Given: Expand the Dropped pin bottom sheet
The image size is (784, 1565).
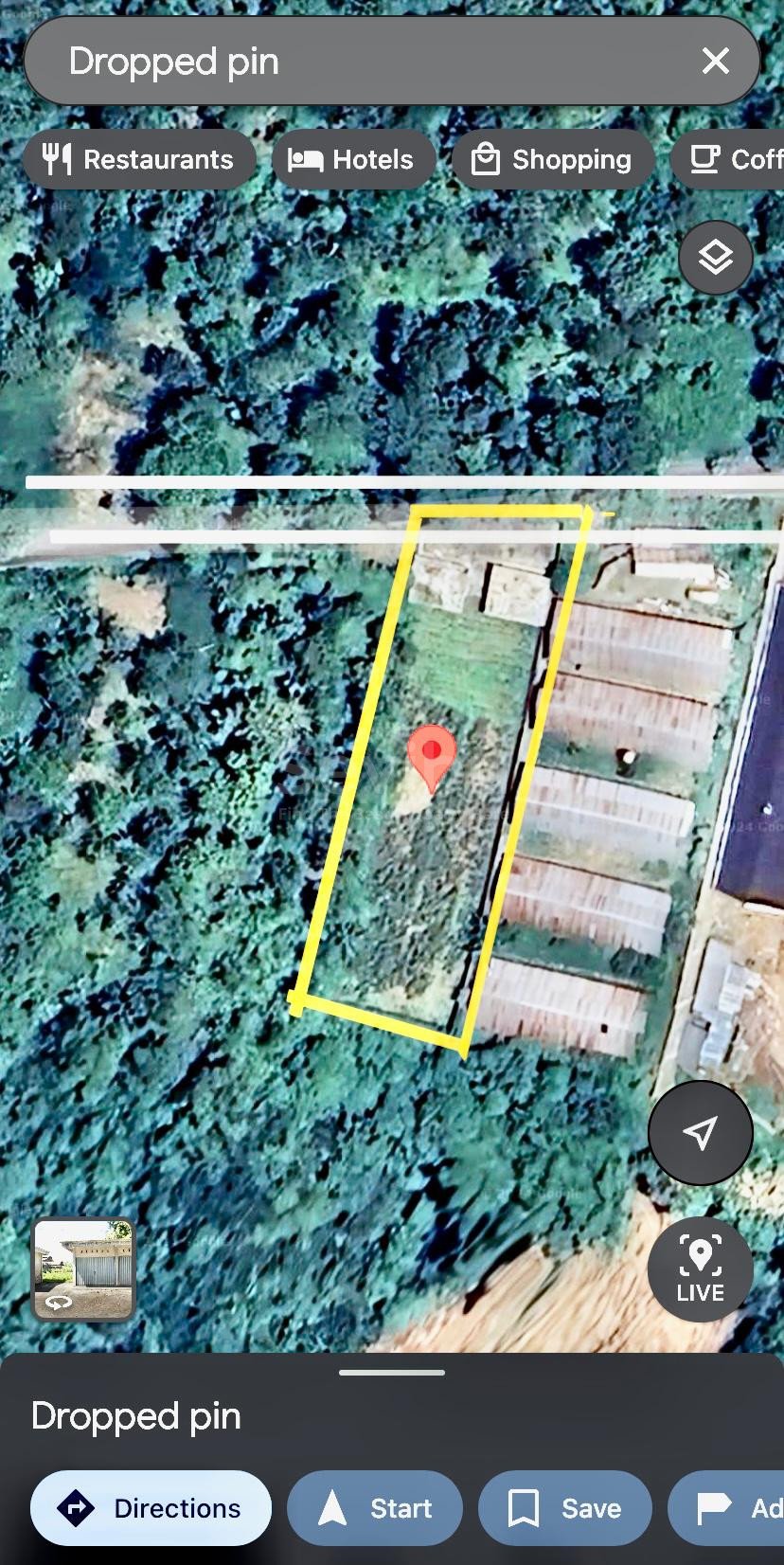Looking at the screenshot, I should coord(392,1372).
